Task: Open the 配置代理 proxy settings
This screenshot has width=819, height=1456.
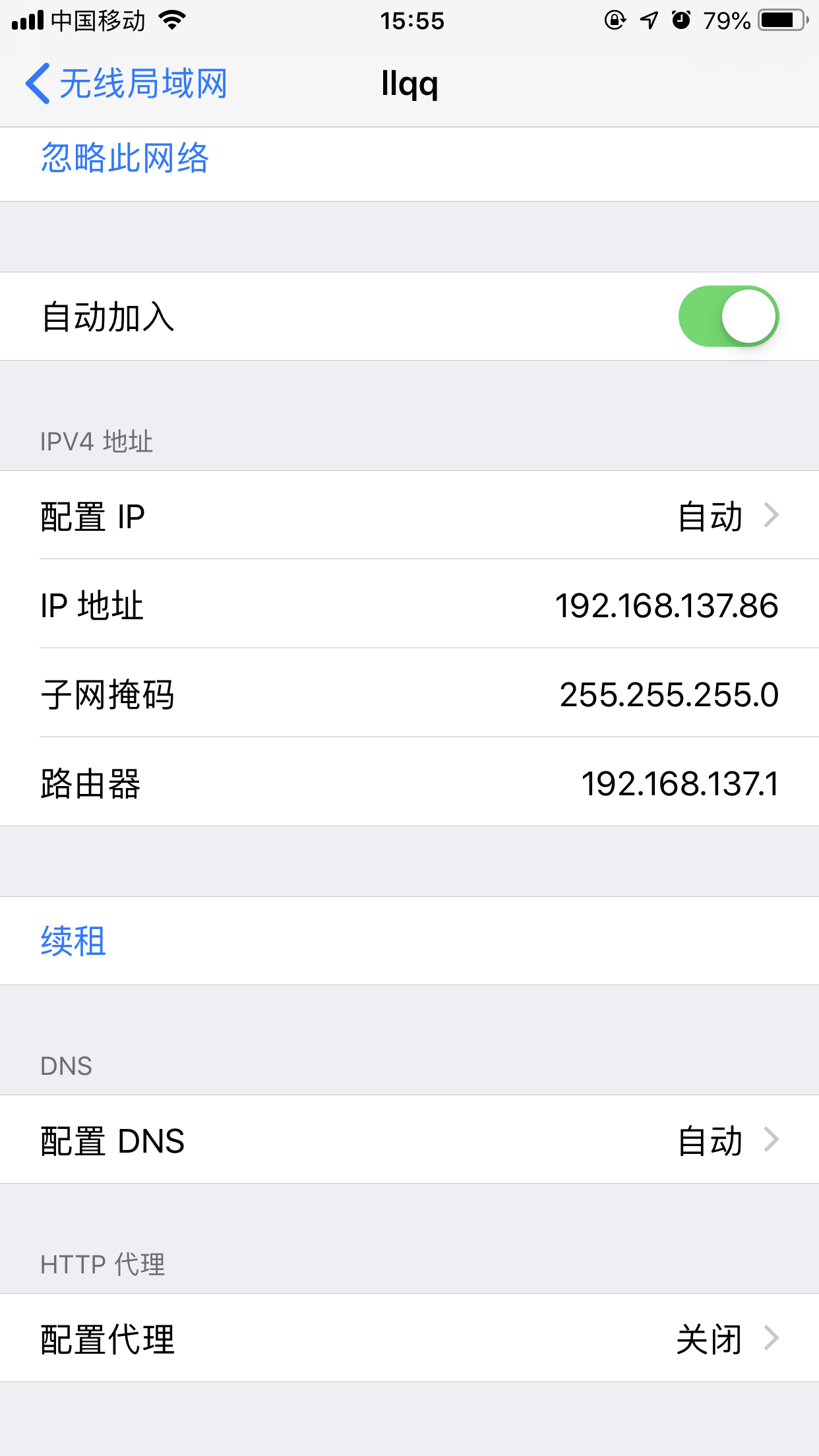Action: pos(409,1338)
